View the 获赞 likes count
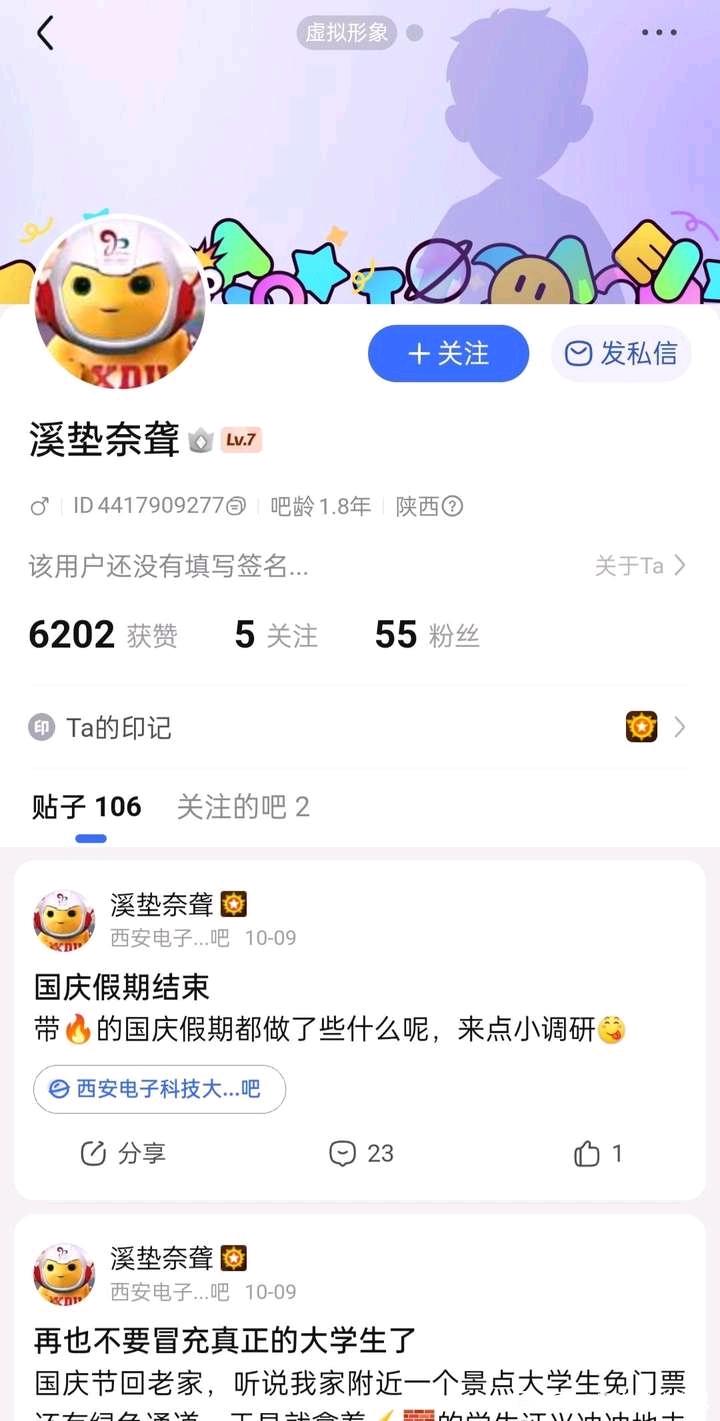 click(103, 635)
